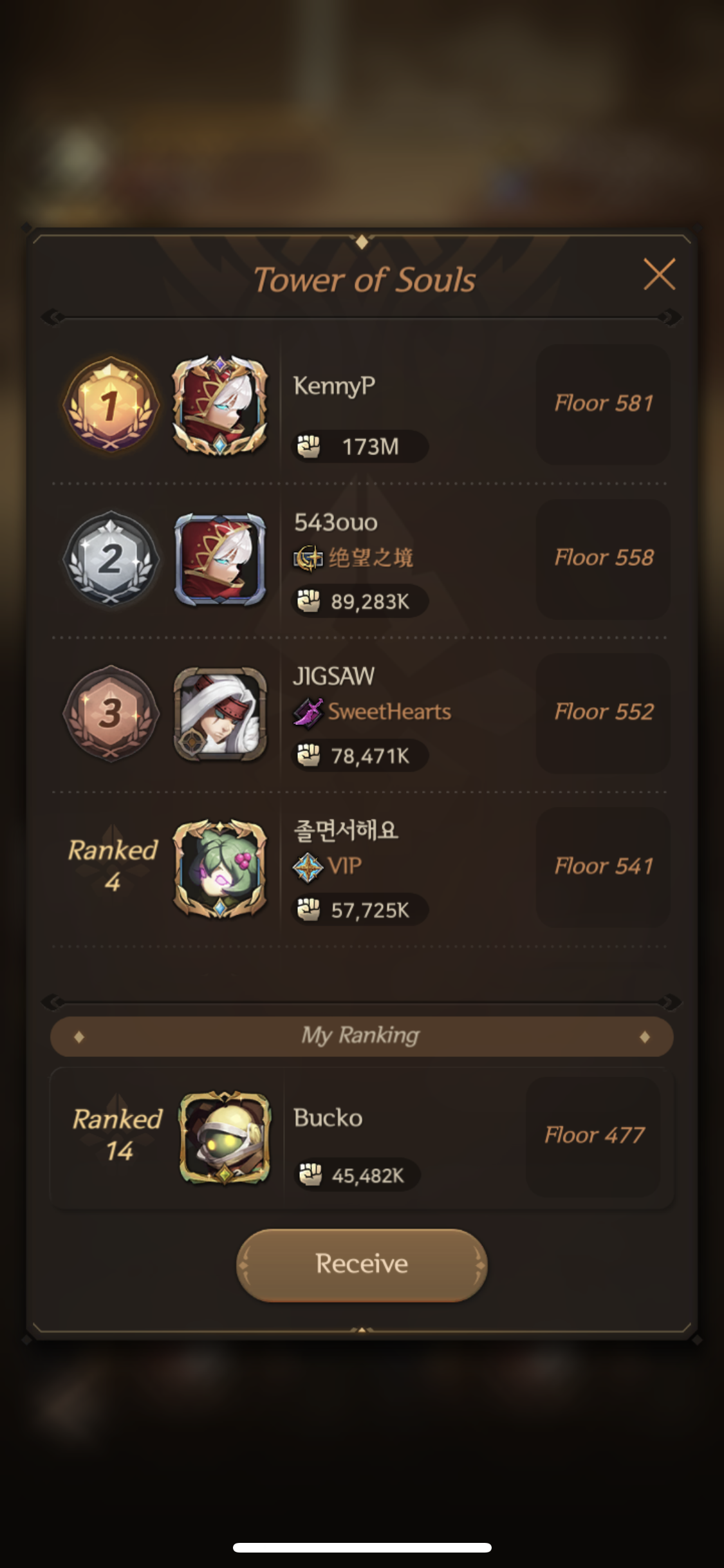Viewport: 724px width, 1568px height.
Task: Tap the rank 4 player's green-haired avatar
Action: click(x=220, y=868)
